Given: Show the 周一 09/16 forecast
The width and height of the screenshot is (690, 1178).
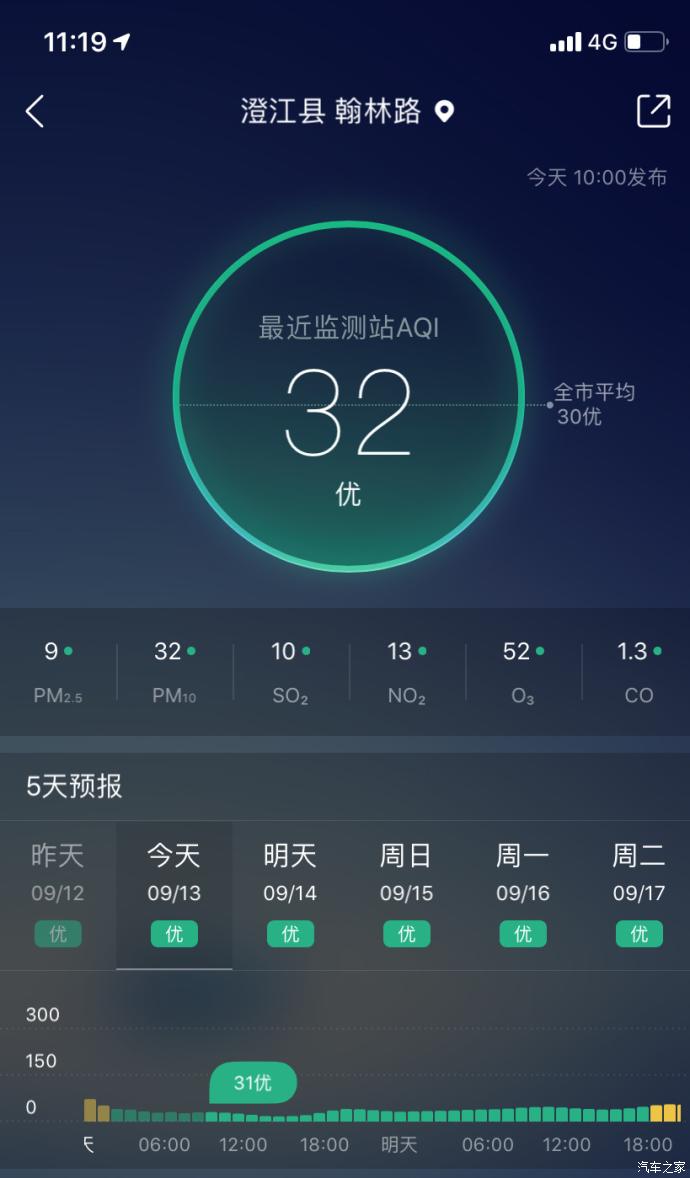Looking at the screenshot, I should click(x=522, y=894).
